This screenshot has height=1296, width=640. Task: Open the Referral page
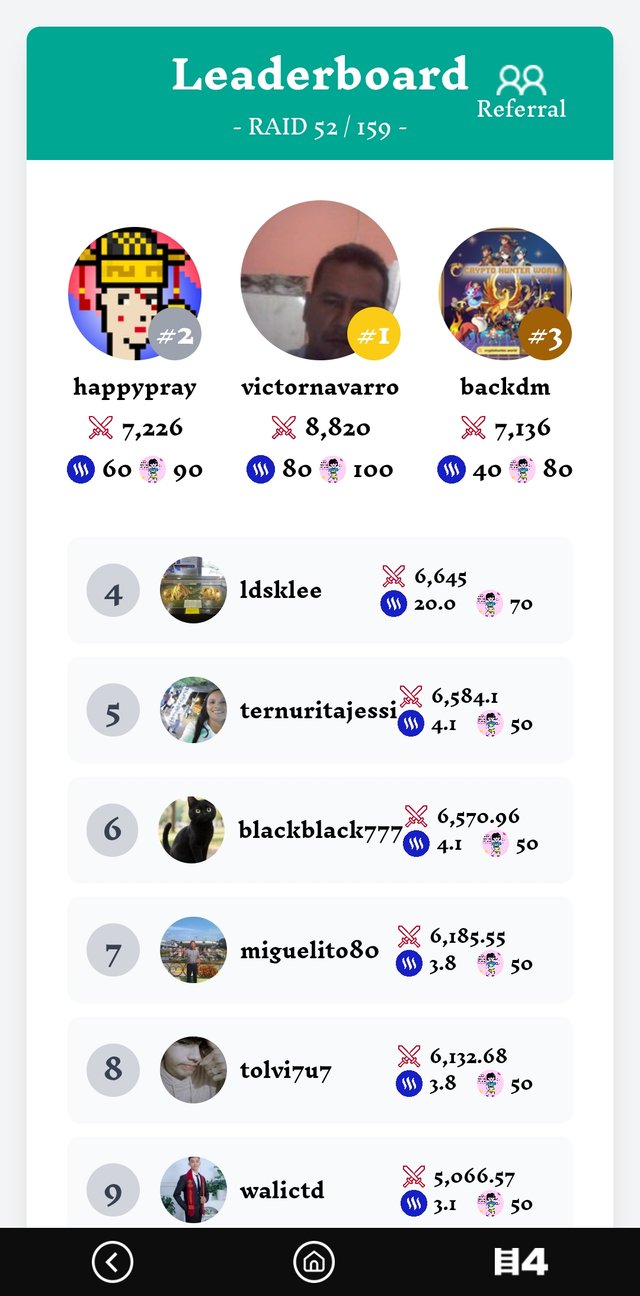click(x=521, y=92)
